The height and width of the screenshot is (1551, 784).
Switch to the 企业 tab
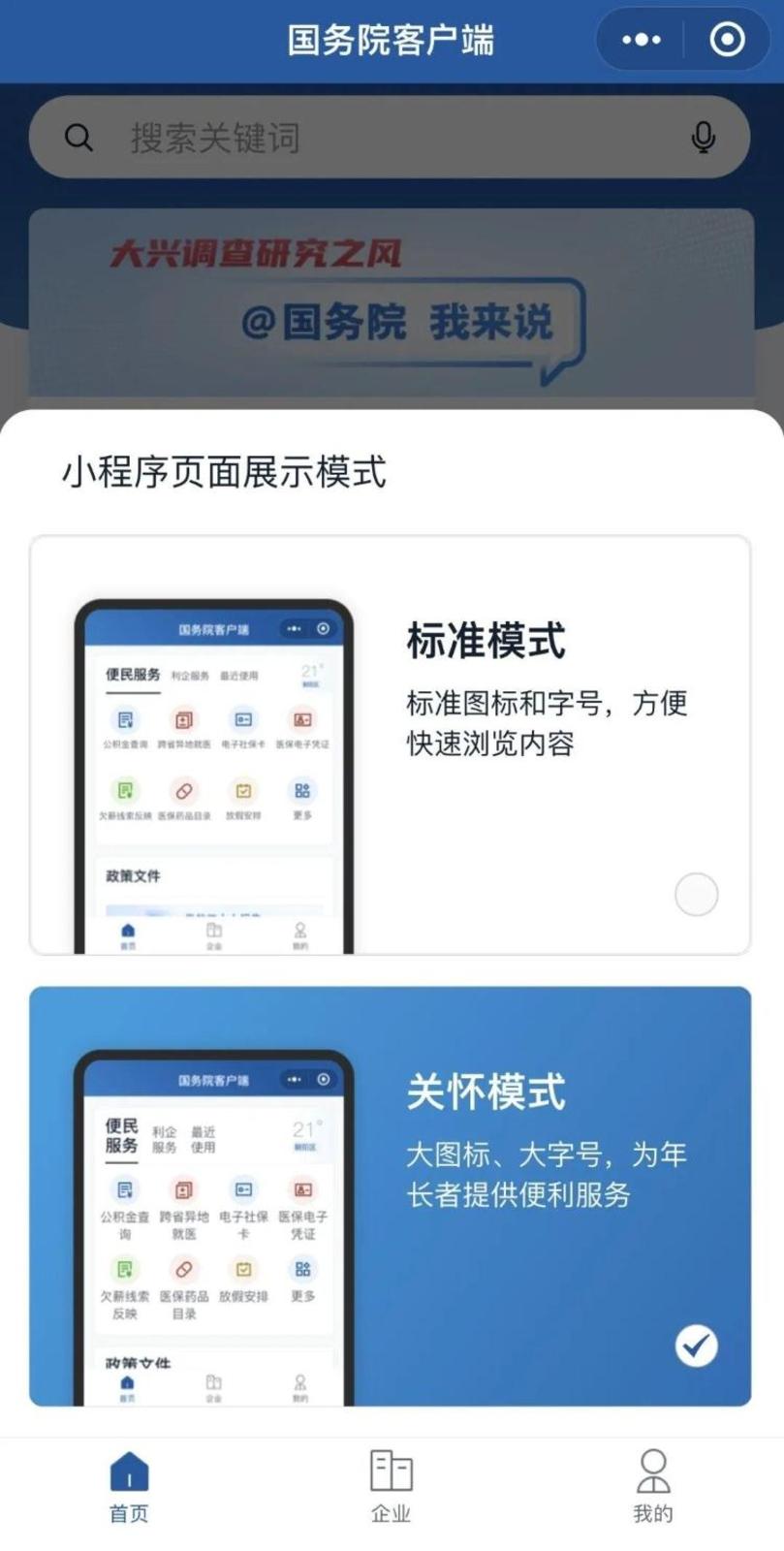392,1486
